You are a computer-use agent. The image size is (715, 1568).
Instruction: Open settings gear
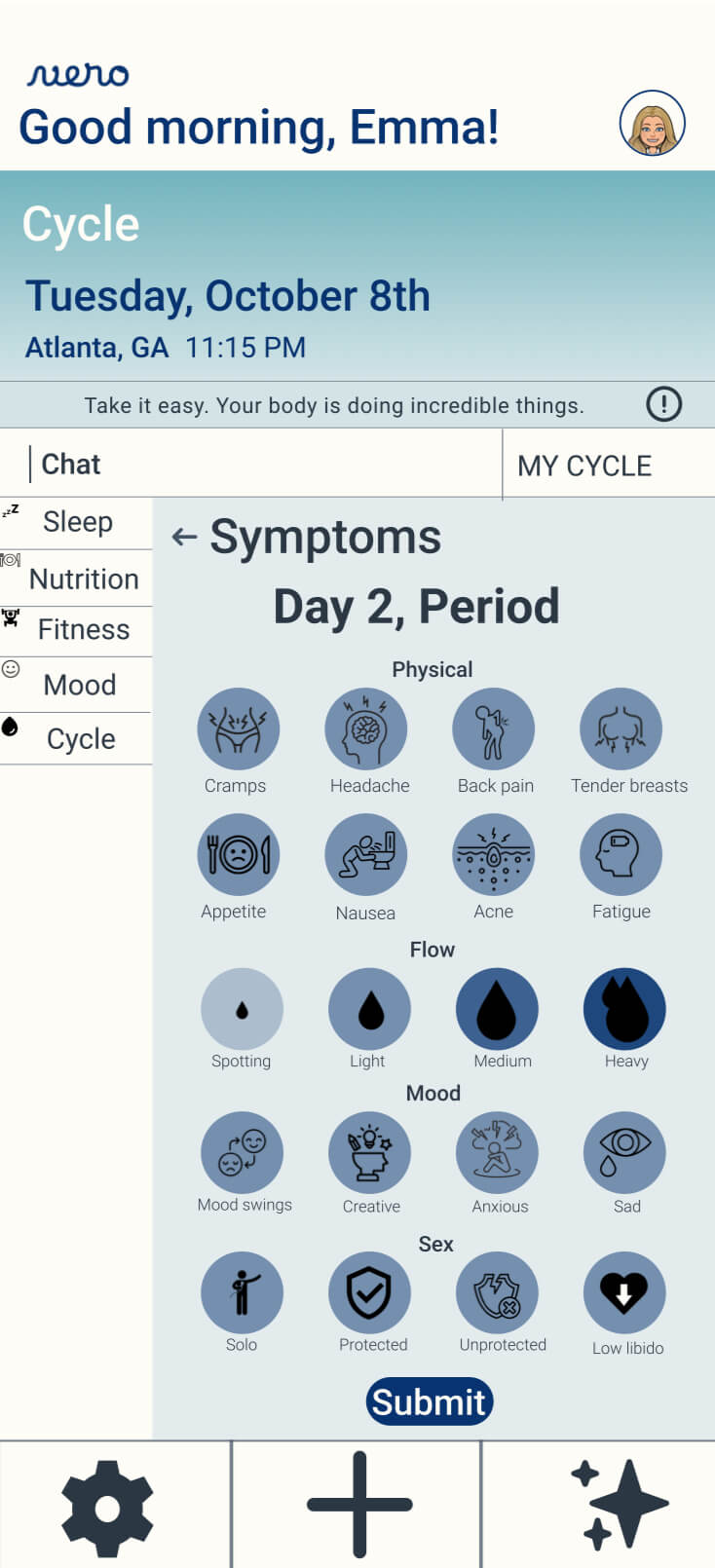coord(107,1508)
